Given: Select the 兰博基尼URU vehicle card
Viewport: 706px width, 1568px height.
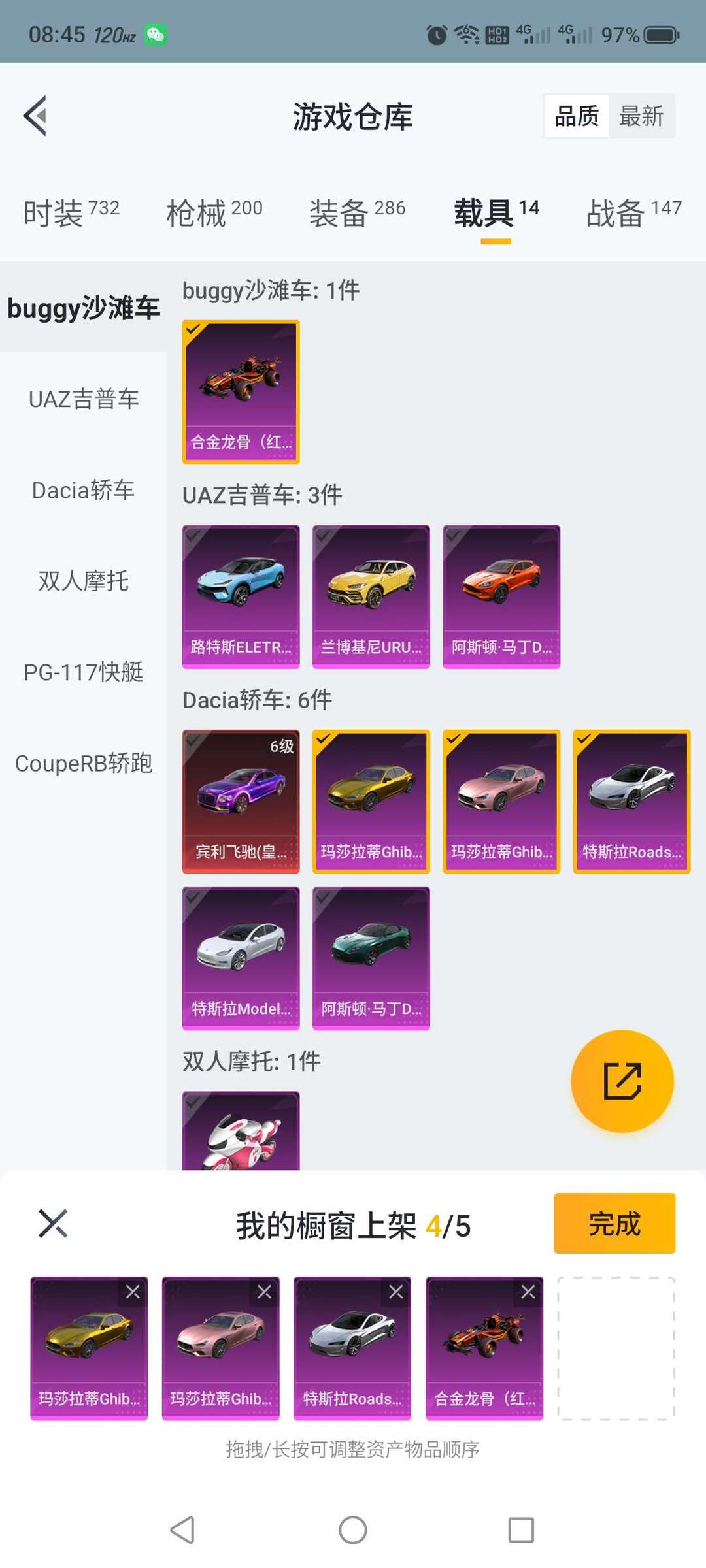Looking at the screenshot, I should pyautogui.click(x=371, y=596).
